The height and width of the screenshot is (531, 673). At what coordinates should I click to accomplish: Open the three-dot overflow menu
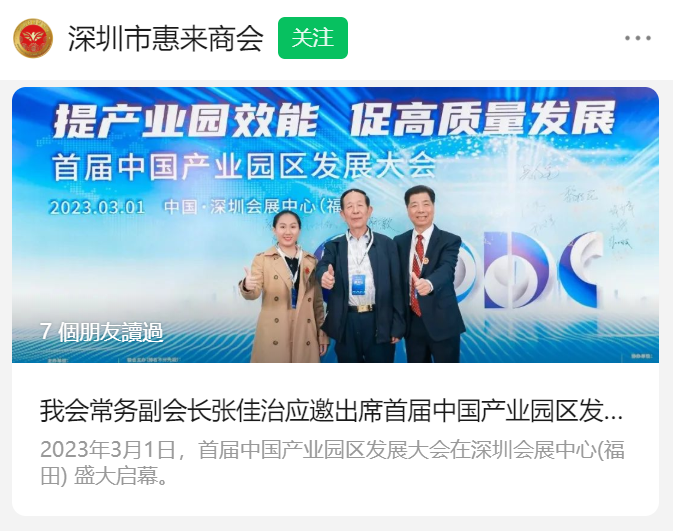point(637,38)
